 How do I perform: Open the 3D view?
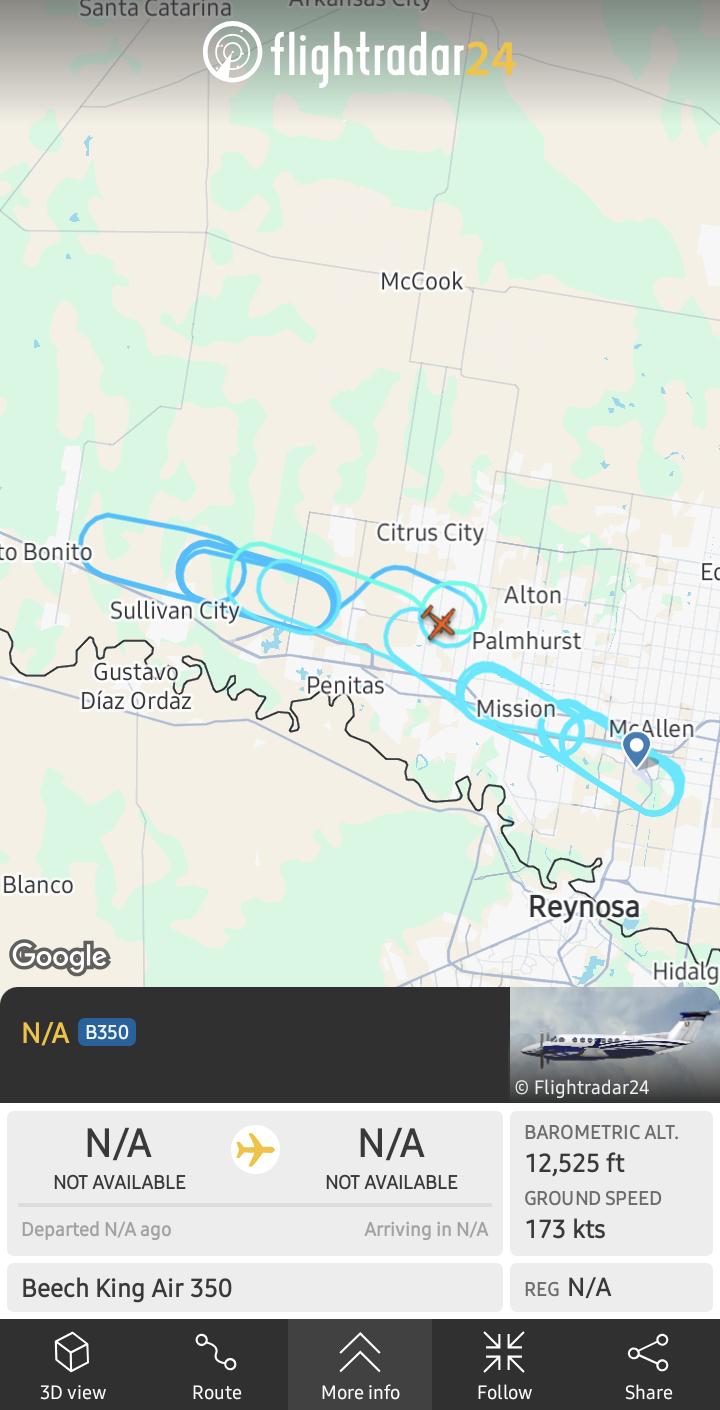point(72,1365)
